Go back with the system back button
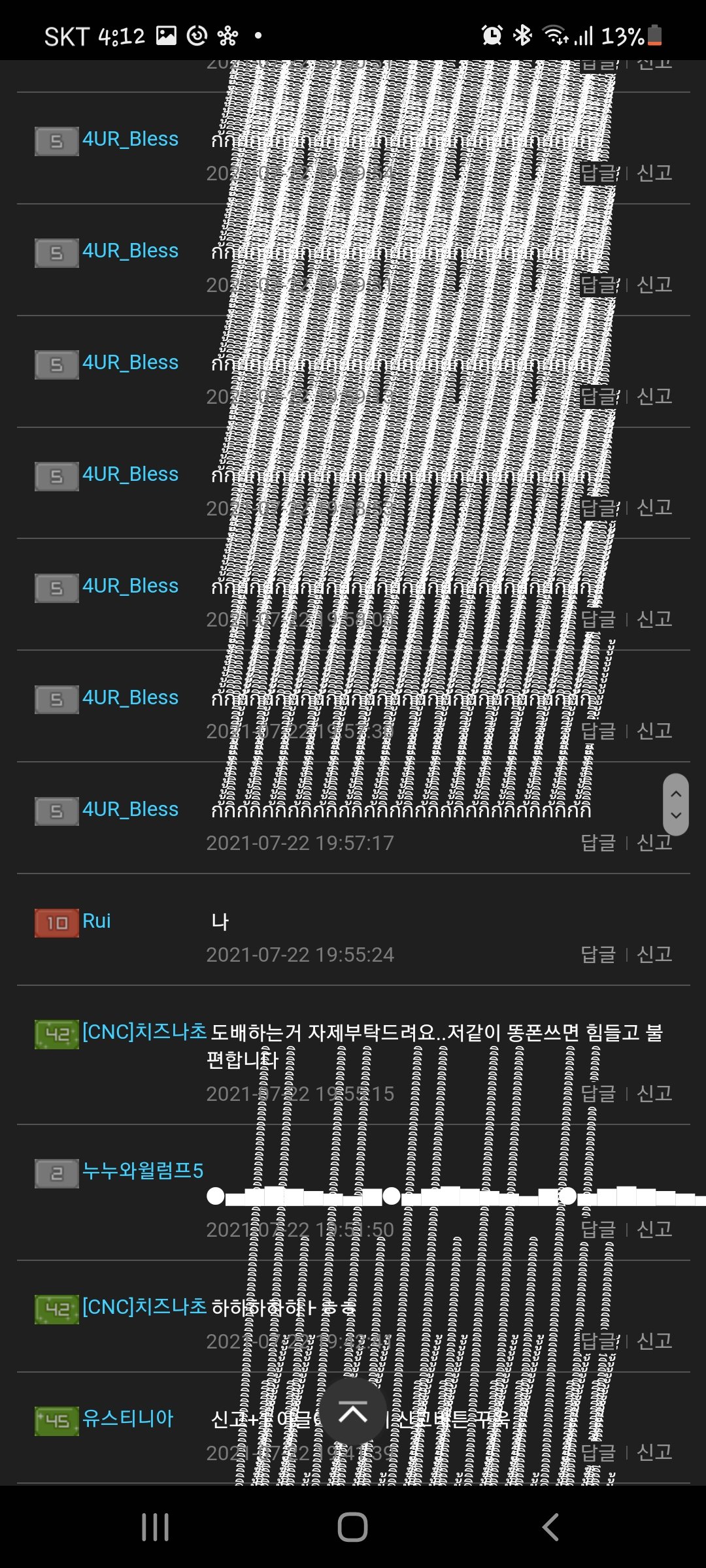Image resolution: width=706 pixels, height=1568 pixels. (x=550, y=1527)
